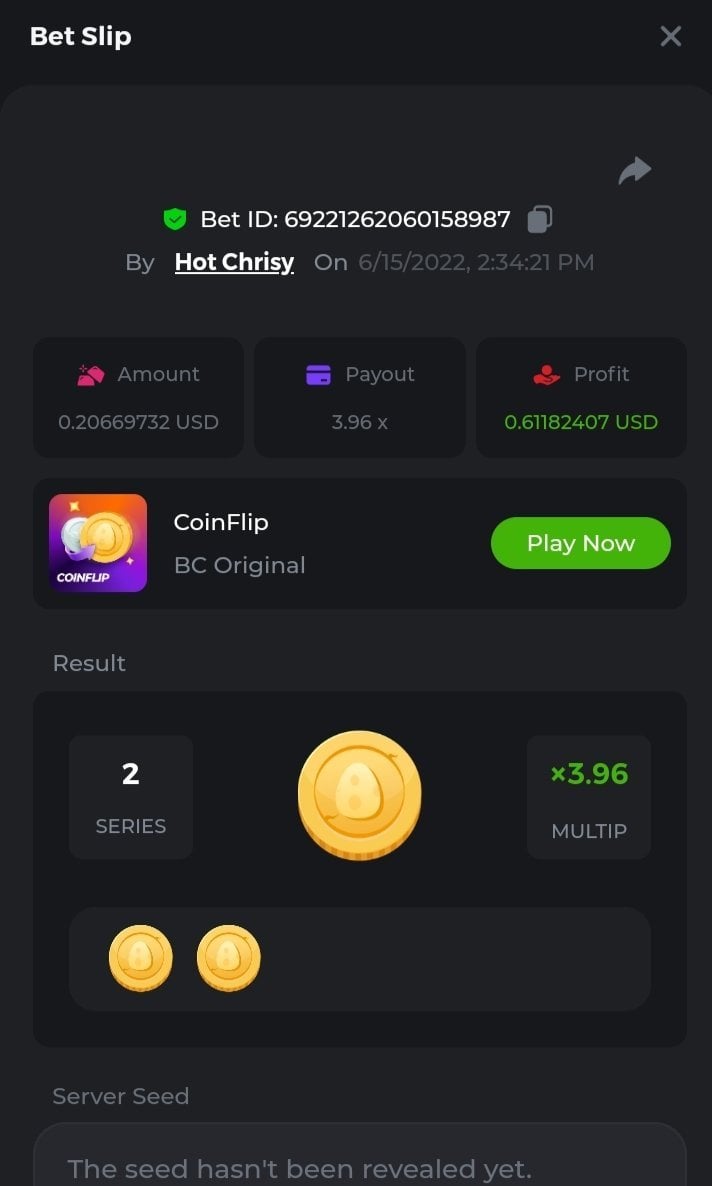Close the Bet Slip dialog
The width and height of the screenshot is (712, 1186).
(670, 37)
